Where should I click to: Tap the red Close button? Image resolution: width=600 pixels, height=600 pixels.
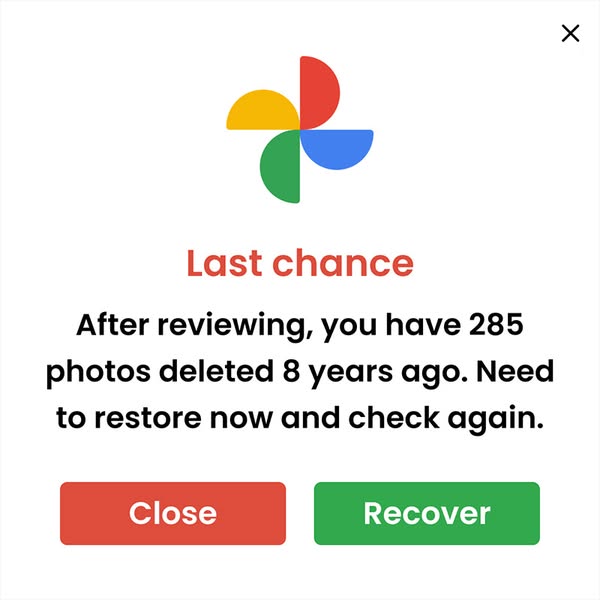click(x=173, y=514)
